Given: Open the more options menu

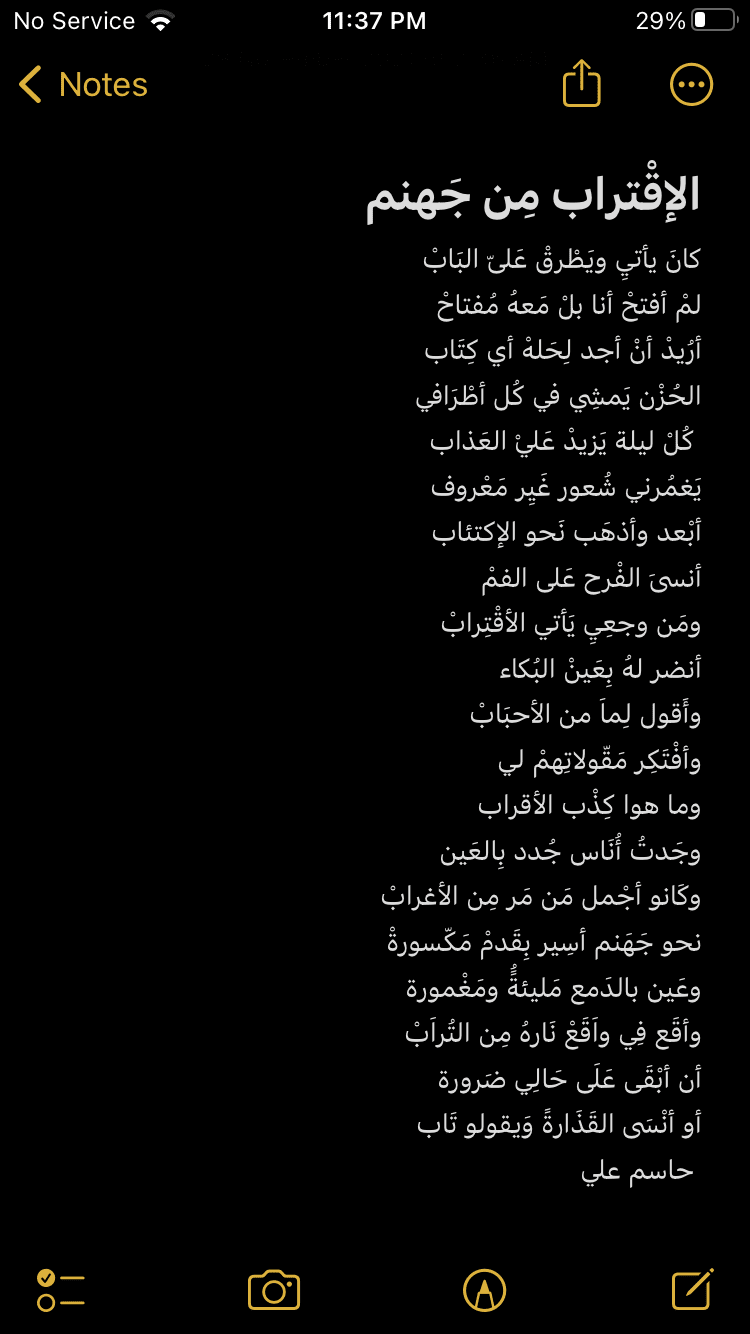Looking at the screenshot, I should click(x=691, y=85).
